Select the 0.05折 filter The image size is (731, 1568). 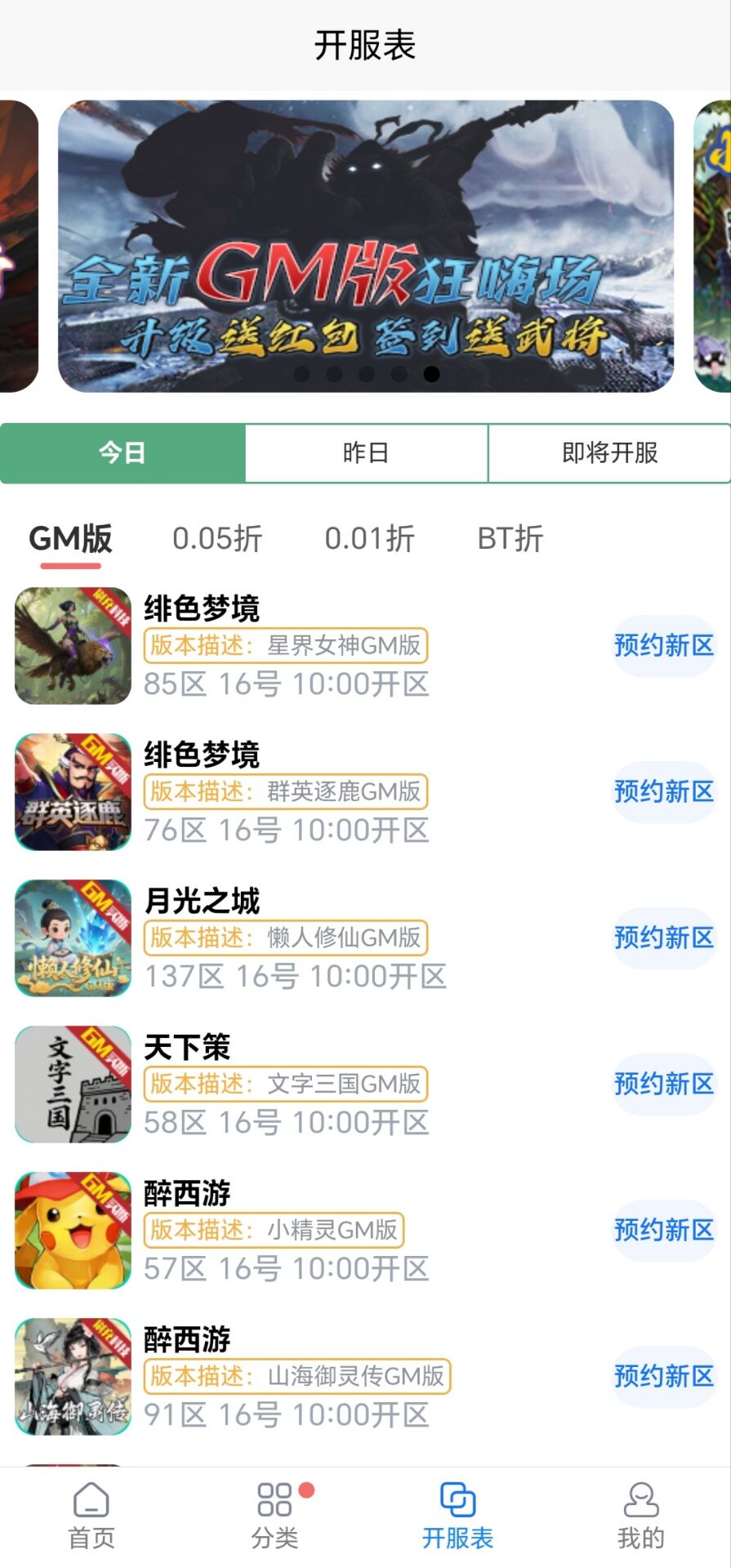coord(217,539)
